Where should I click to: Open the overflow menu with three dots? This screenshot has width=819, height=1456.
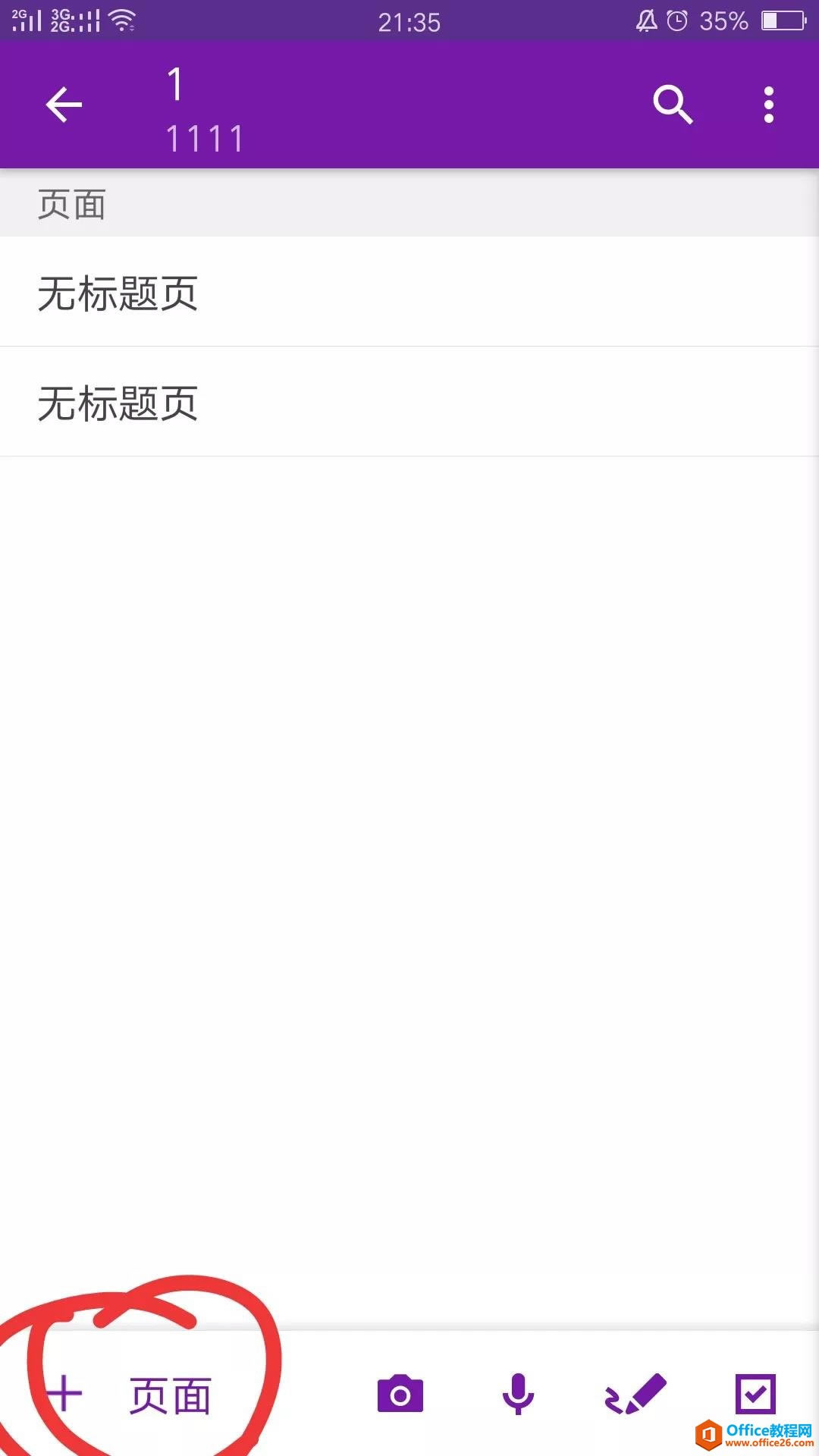[x=769, y=105]
